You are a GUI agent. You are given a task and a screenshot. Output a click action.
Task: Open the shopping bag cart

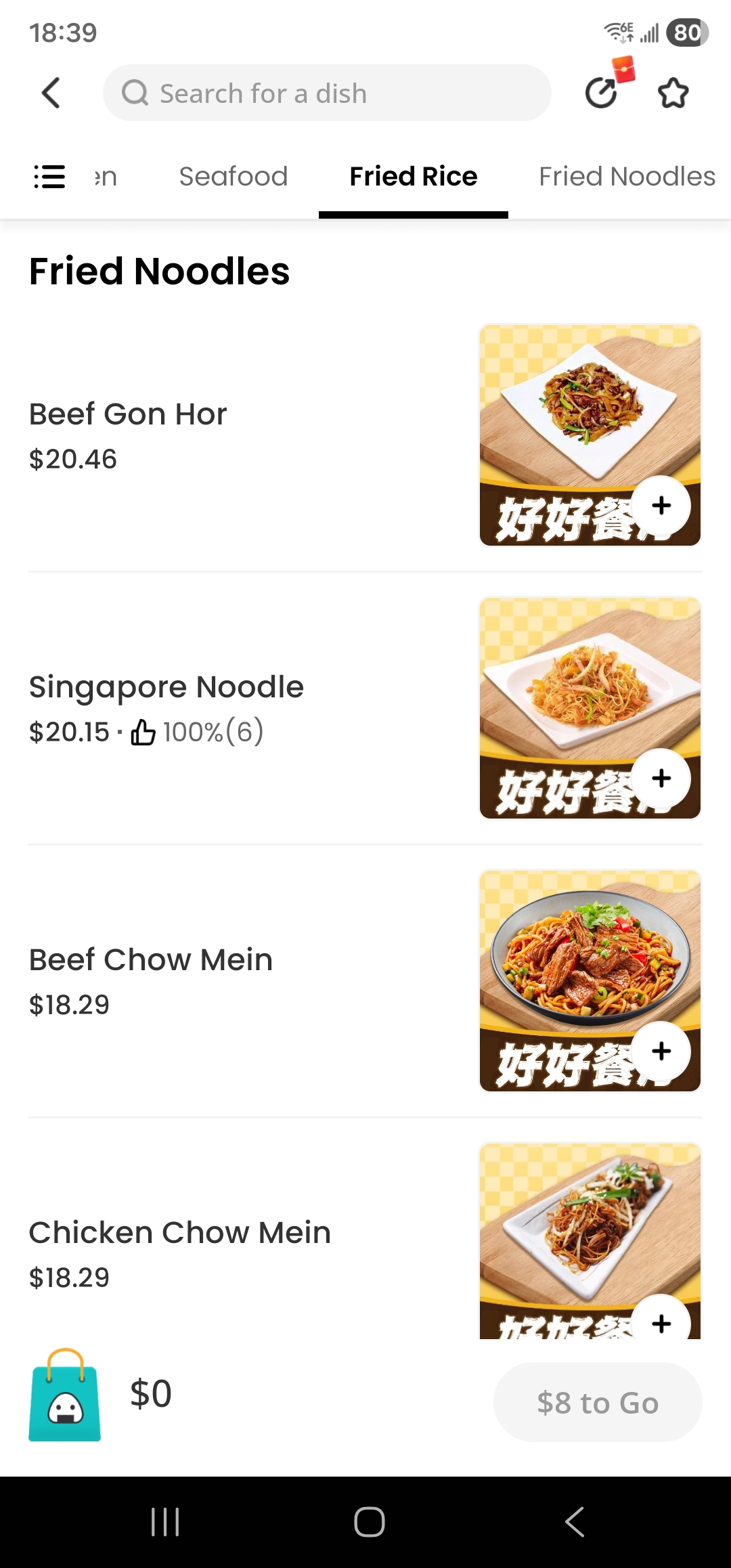65,1395
